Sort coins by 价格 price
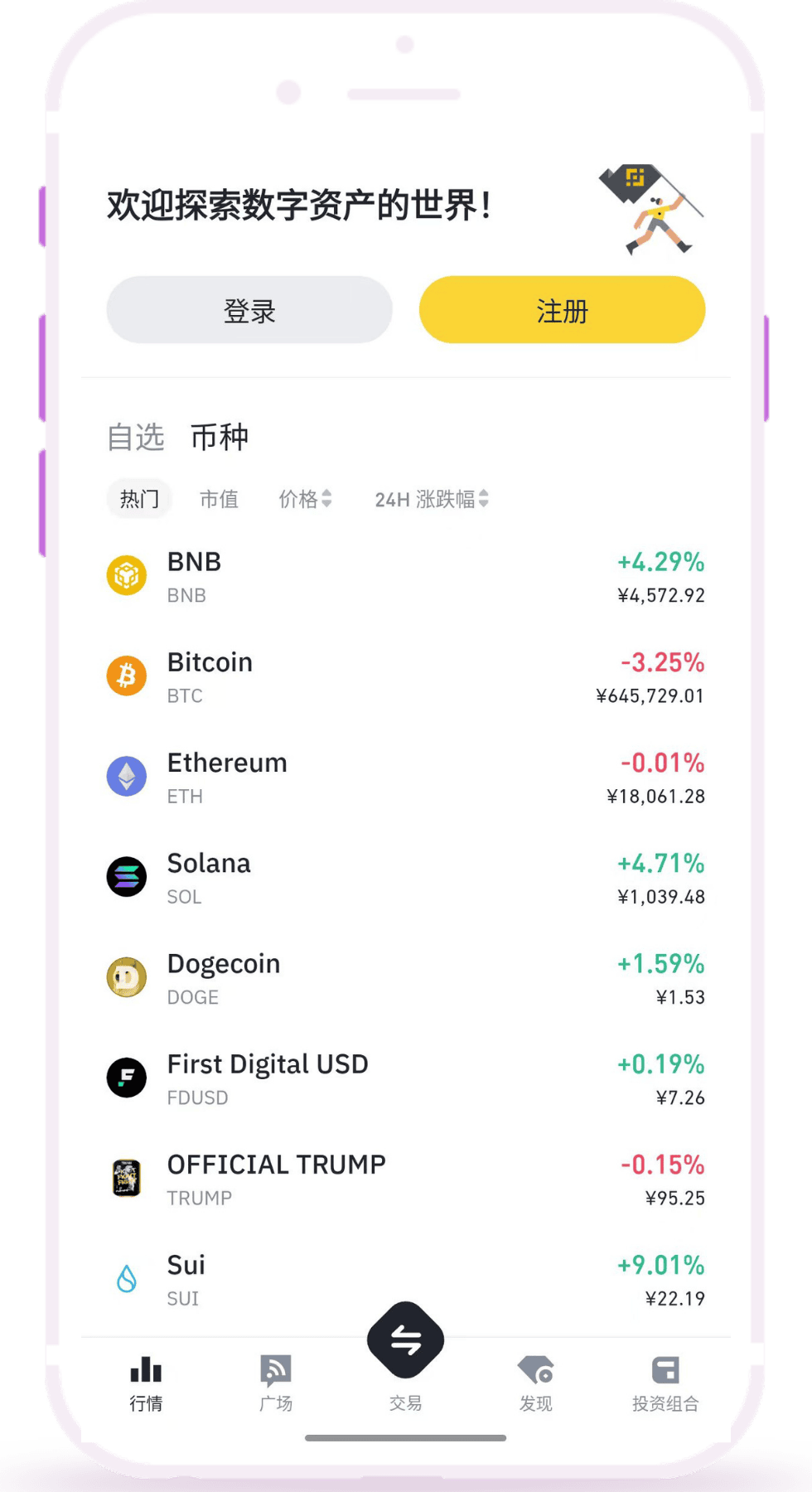Screen dimensions: 812x1492 (x=305, y=499)
